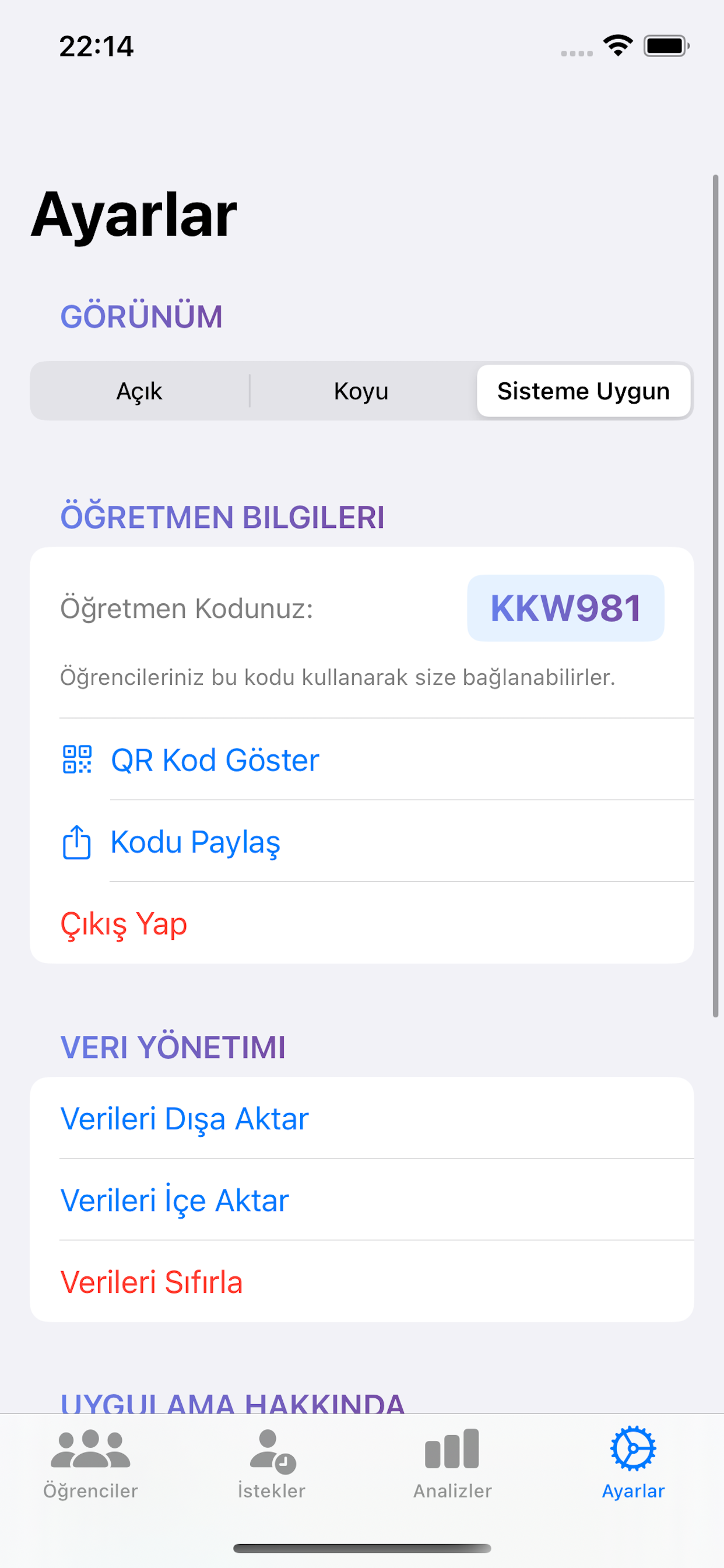Share code via Kodu Paylaş
Viewport: 724px width, 1568px height.
tap(195, 842)
